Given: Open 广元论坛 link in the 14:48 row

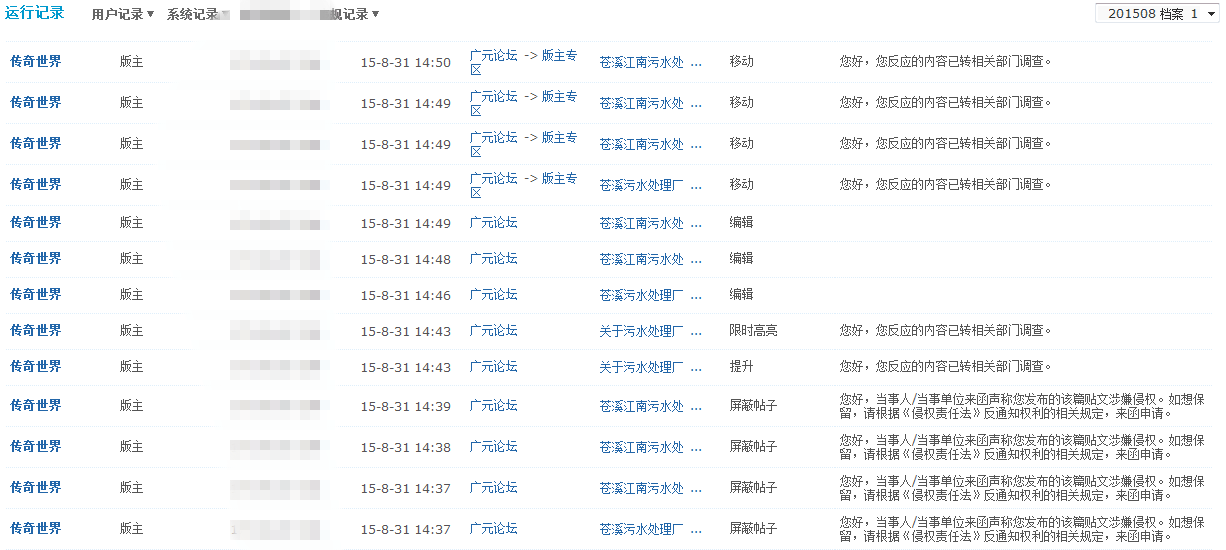Looking at the screenshot, I should [494, 259].
